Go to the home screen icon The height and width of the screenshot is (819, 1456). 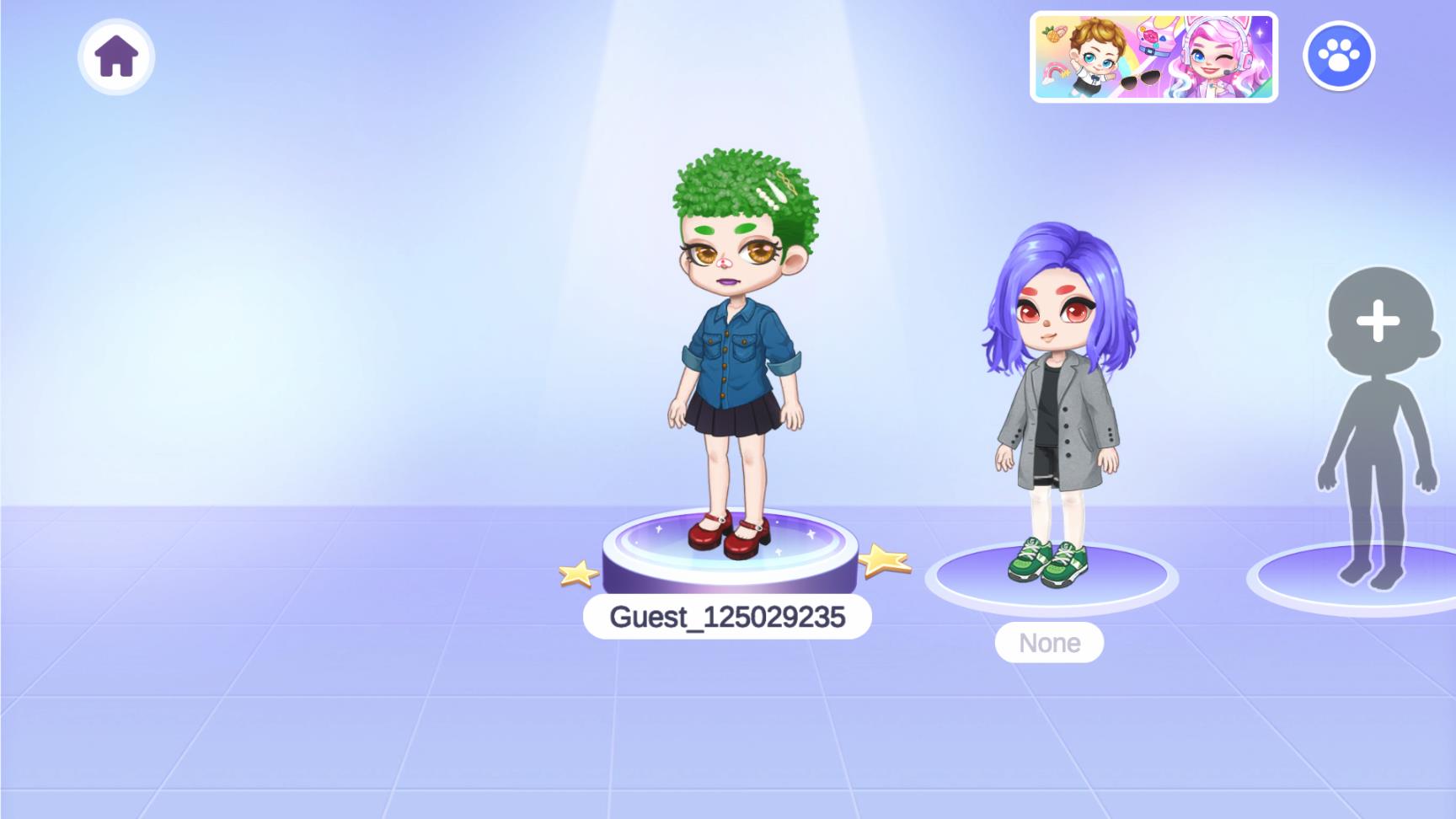[x=116, y=56]
